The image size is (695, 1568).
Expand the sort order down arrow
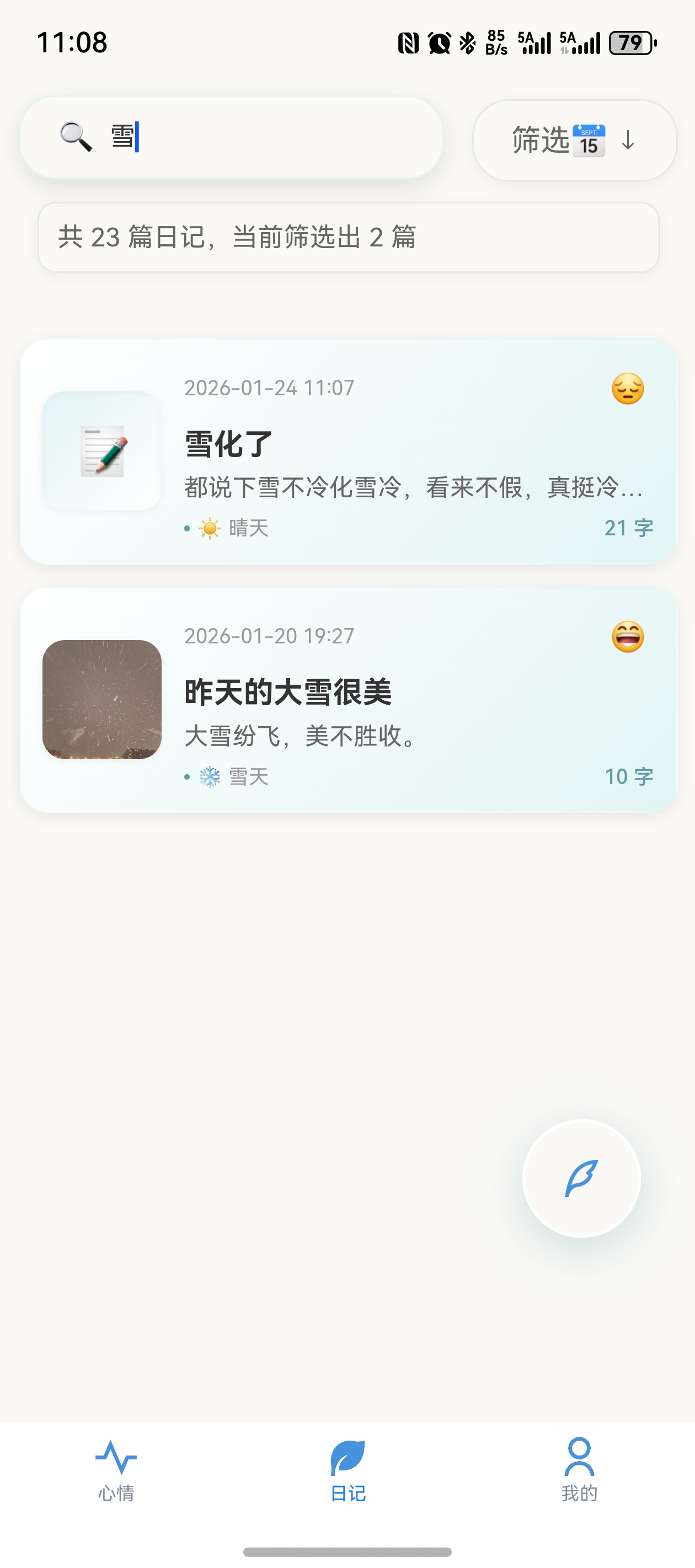coord(627,140)
